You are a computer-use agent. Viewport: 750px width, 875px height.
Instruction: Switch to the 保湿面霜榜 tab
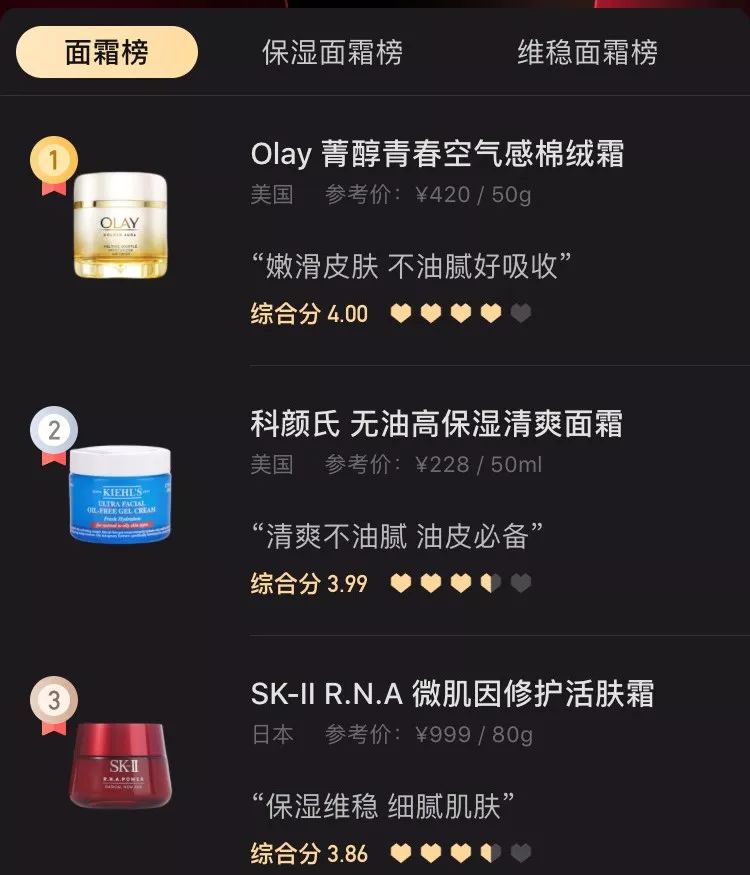pyautogui.click(x=332, y=52)
